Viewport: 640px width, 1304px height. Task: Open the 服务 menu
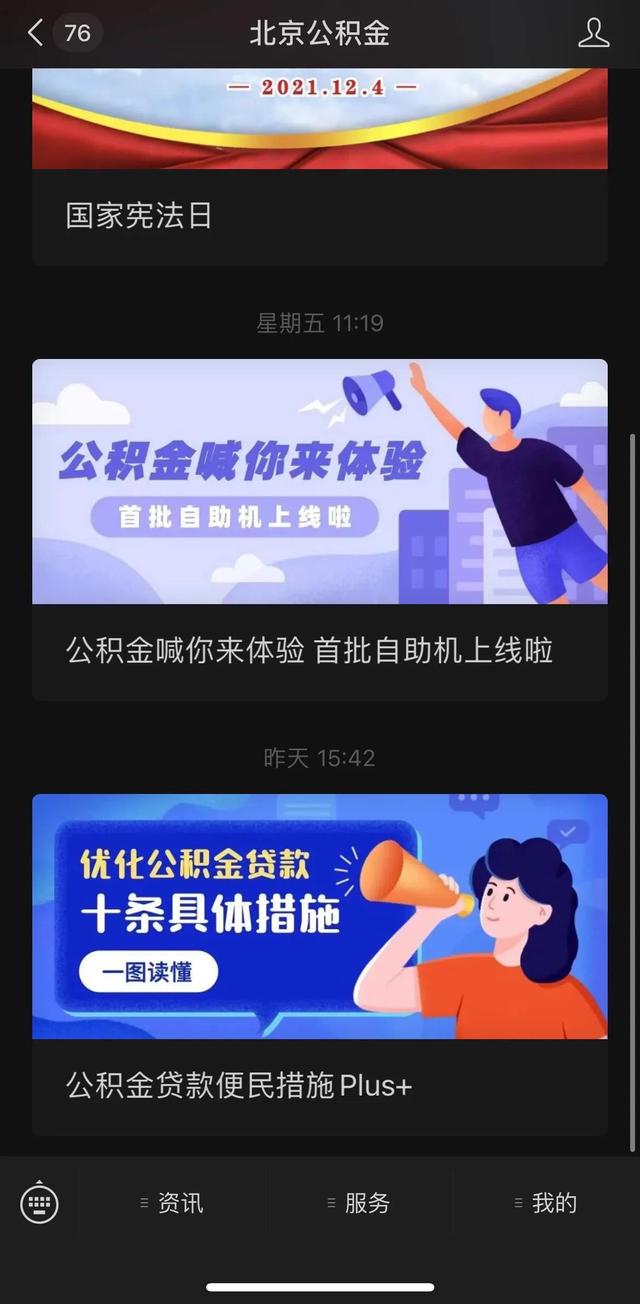click(x=359, y=1203)
